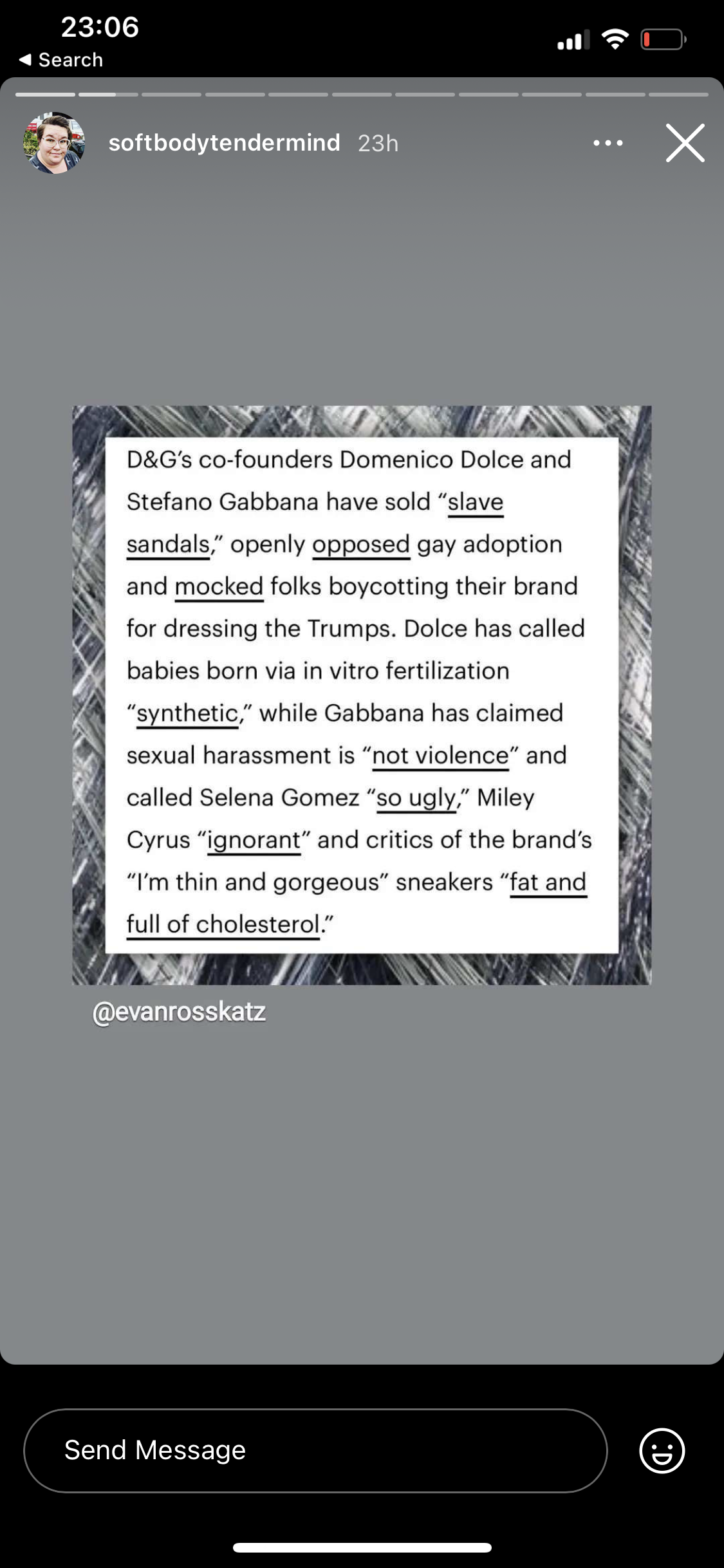Tap the Send Message field
This screenshot has width=724, height=1568.
[x=315, y=1450]
